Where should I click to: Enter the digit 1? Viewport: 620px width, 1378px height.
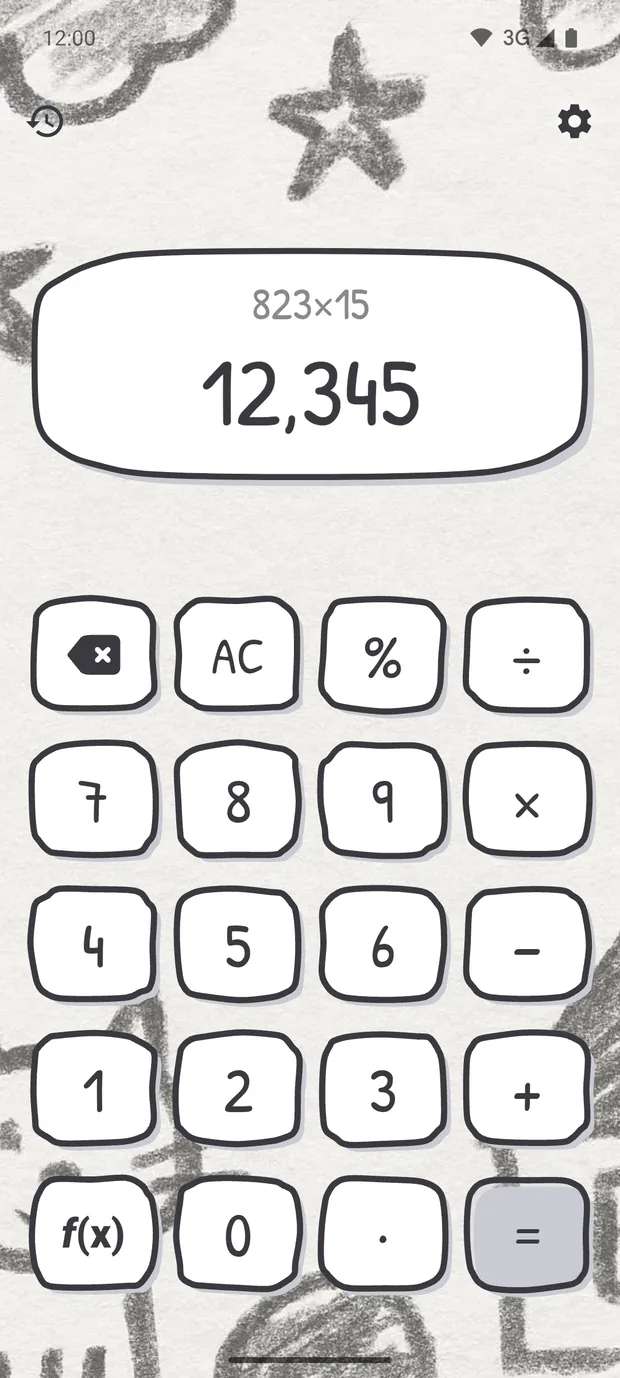pyautogui.click(x=93, y=1090)
